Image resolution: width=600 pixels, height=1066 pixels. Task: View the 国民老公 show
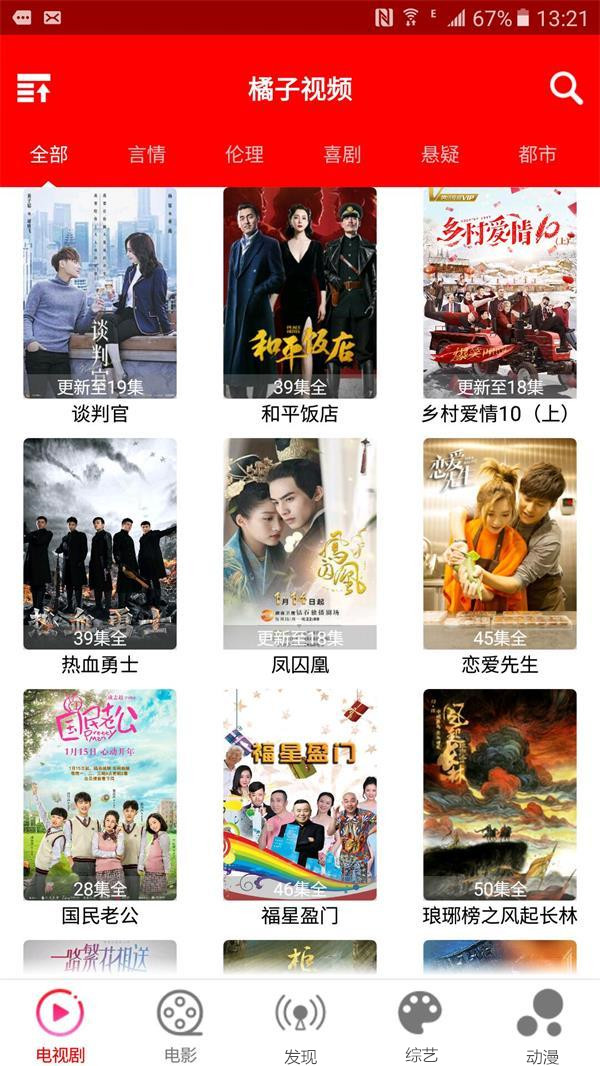100,795
